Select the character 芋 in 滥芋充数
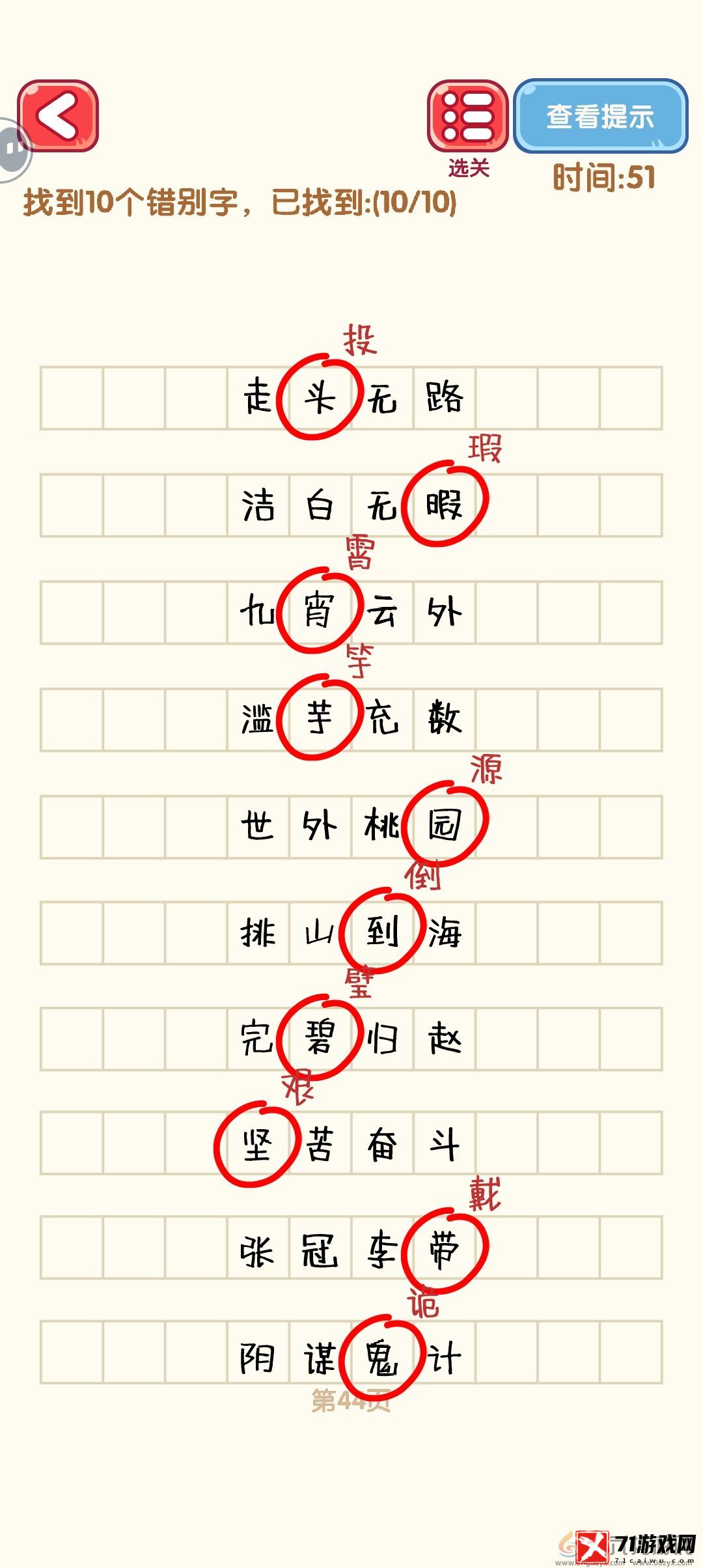 (x=320, y=719)
